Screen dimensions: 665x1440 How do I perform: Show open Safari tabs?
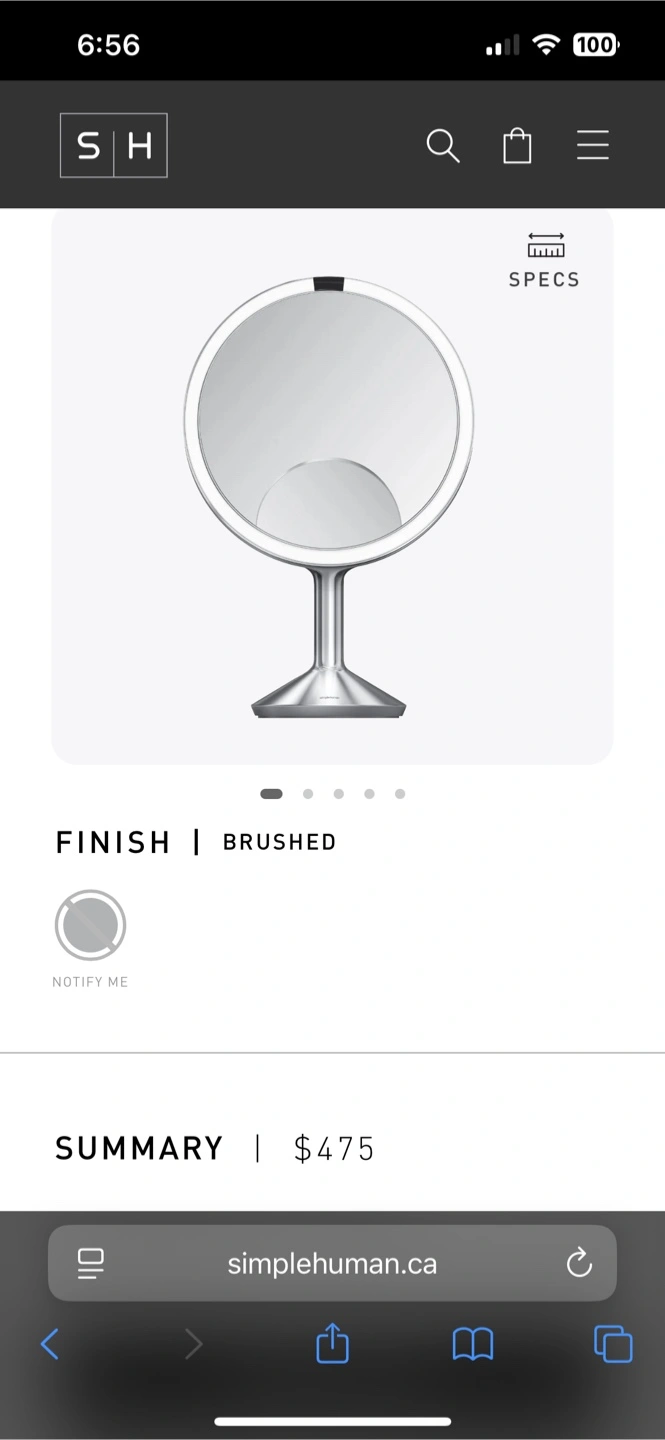click(613, 1344)
